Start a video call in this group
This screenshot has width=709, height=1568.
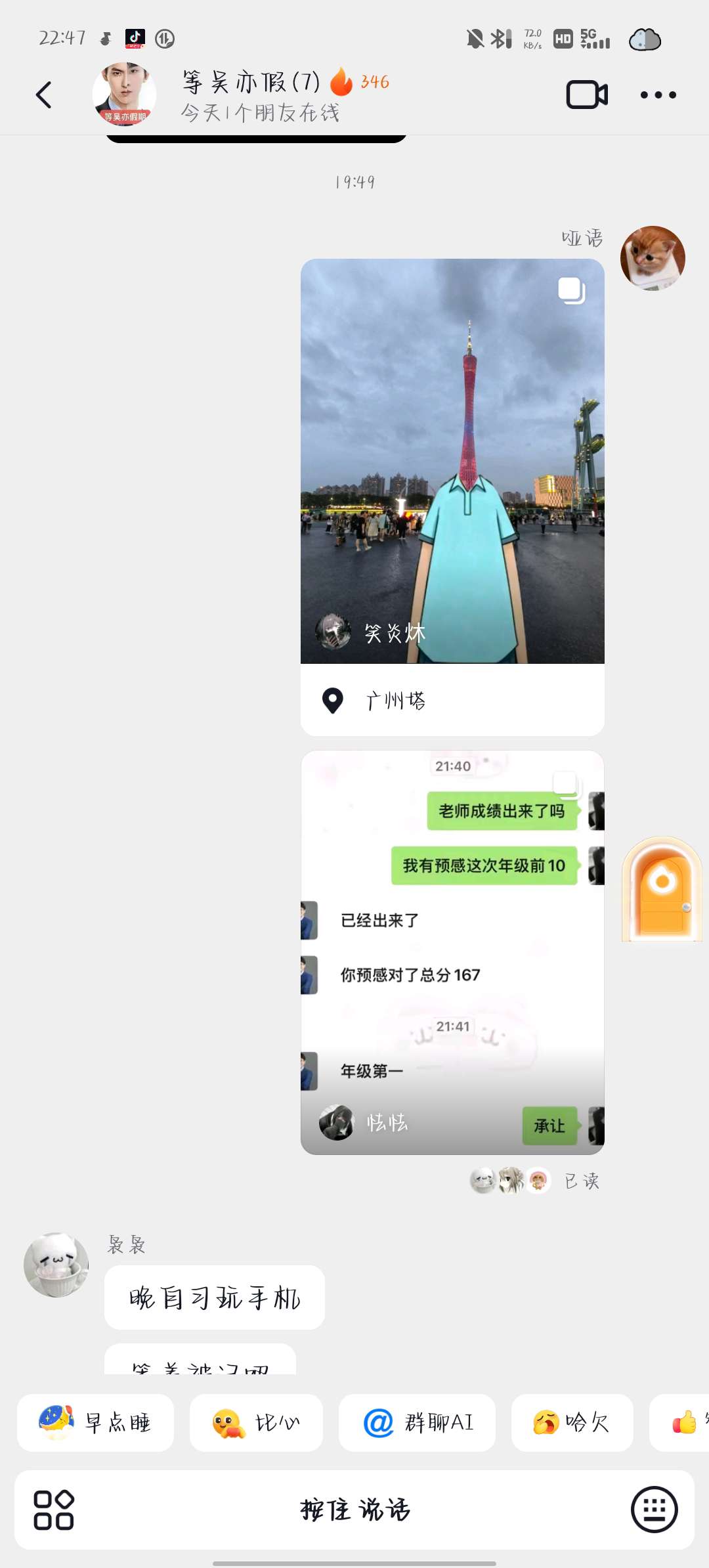point(587,95)
